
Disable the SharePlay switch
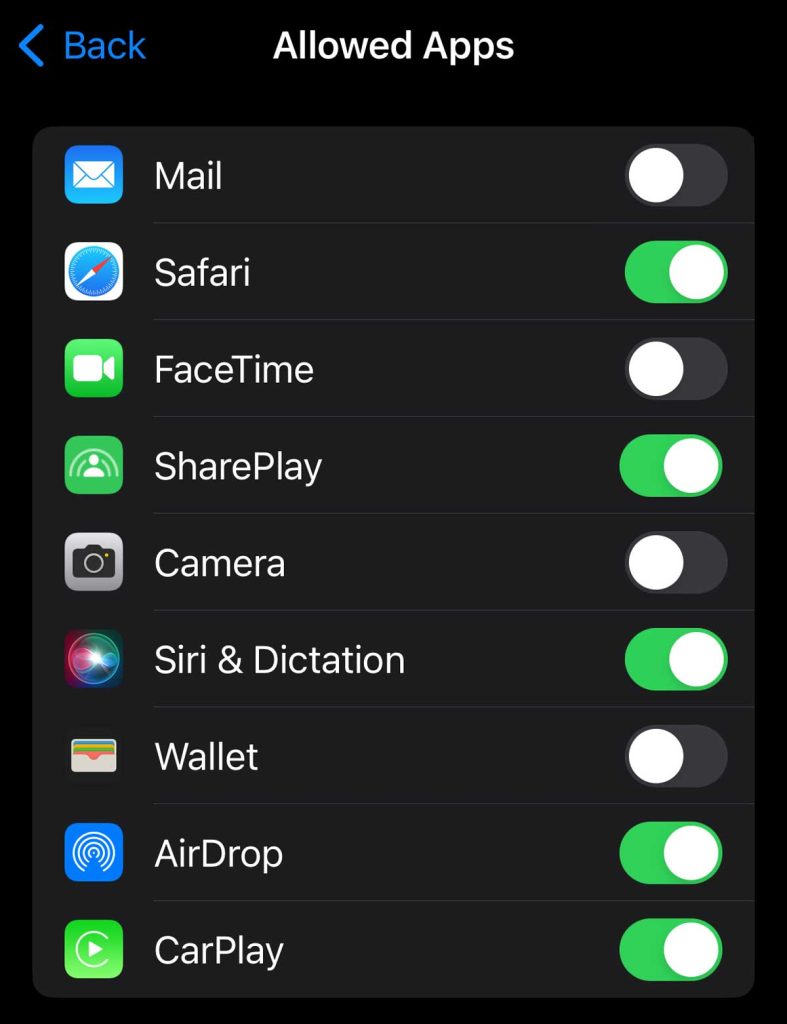point(671,466)
